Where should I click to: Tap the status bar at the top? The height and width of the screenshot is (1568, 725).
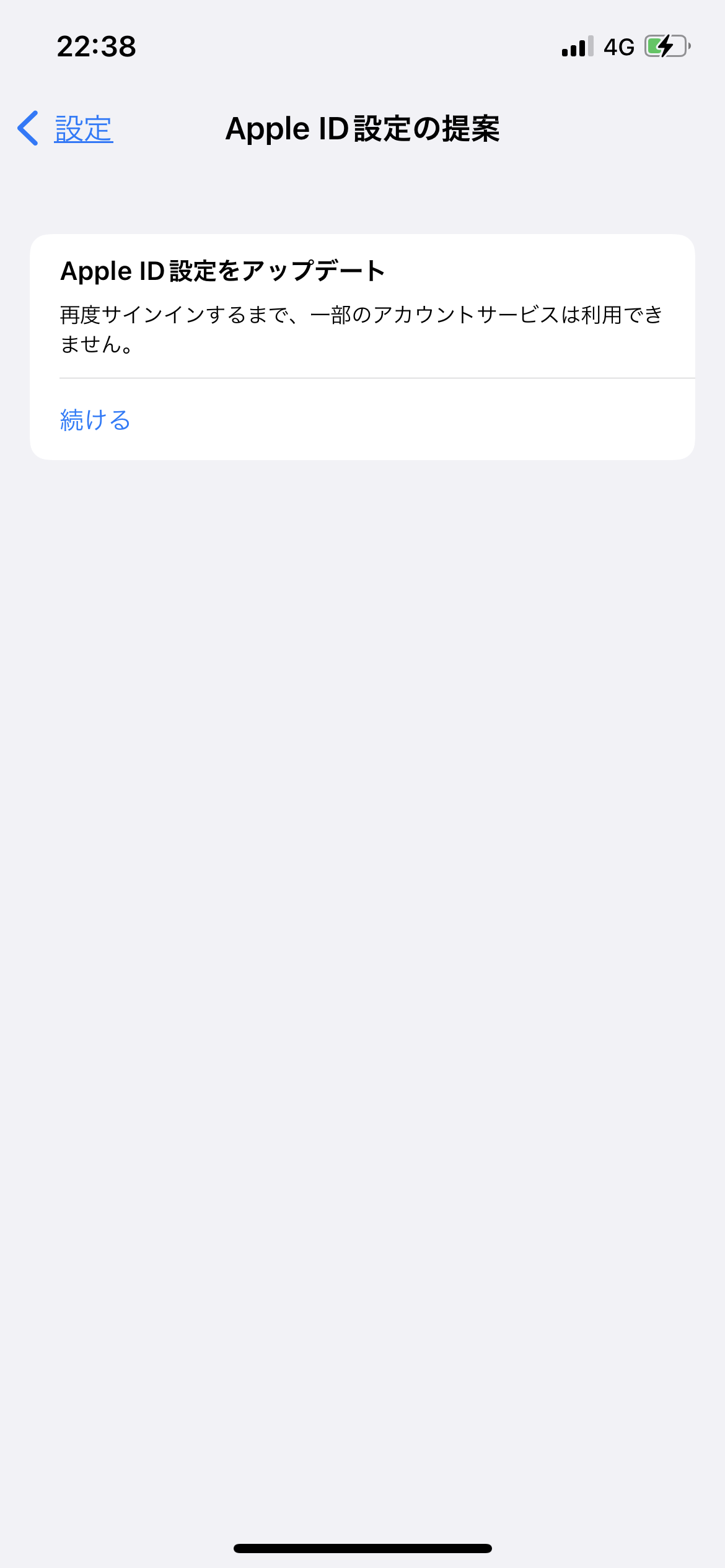point(362,46)
